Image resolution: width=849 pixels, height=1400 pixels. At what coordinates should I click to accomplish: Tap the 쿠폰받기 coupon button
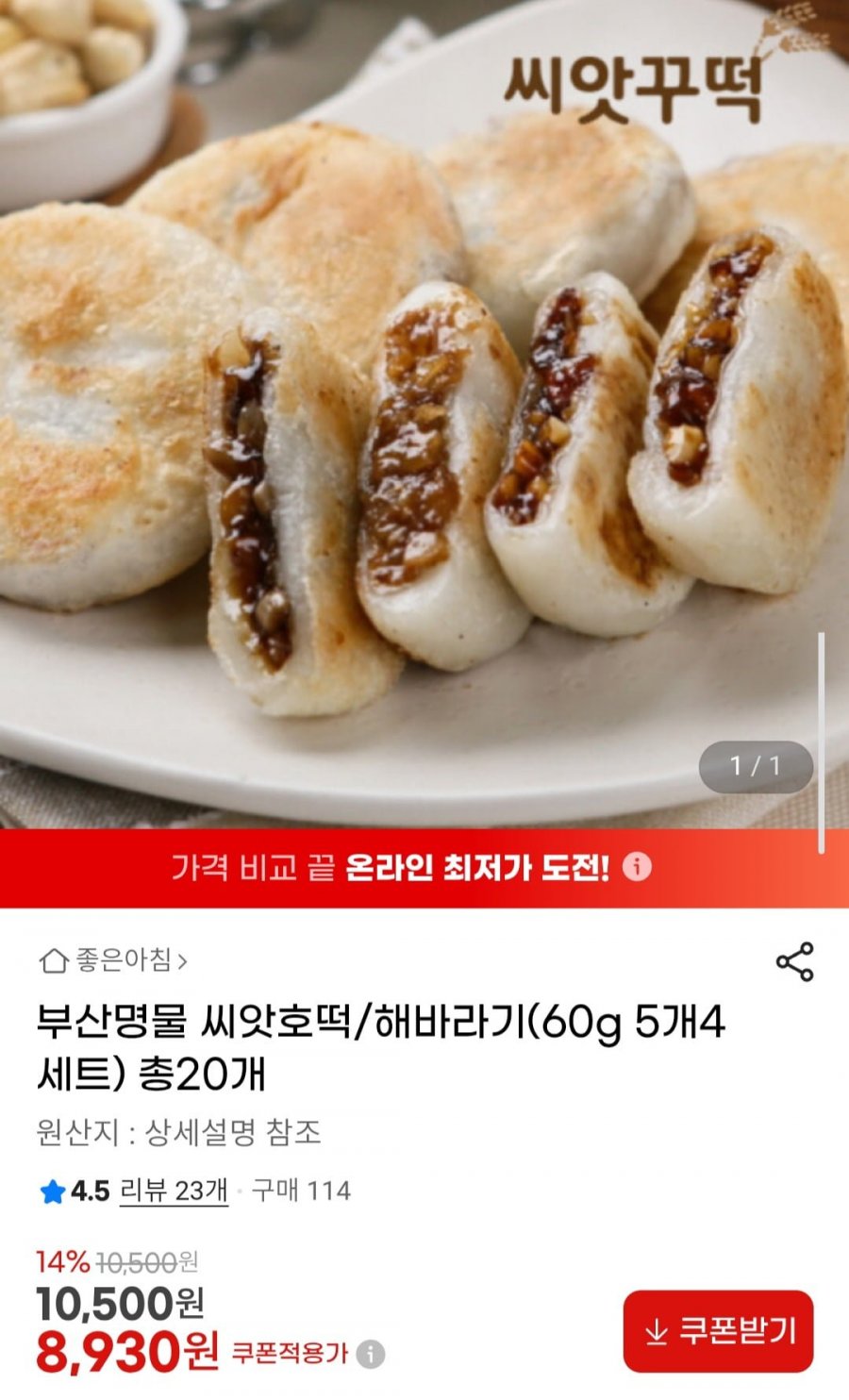click(718, 1331)
